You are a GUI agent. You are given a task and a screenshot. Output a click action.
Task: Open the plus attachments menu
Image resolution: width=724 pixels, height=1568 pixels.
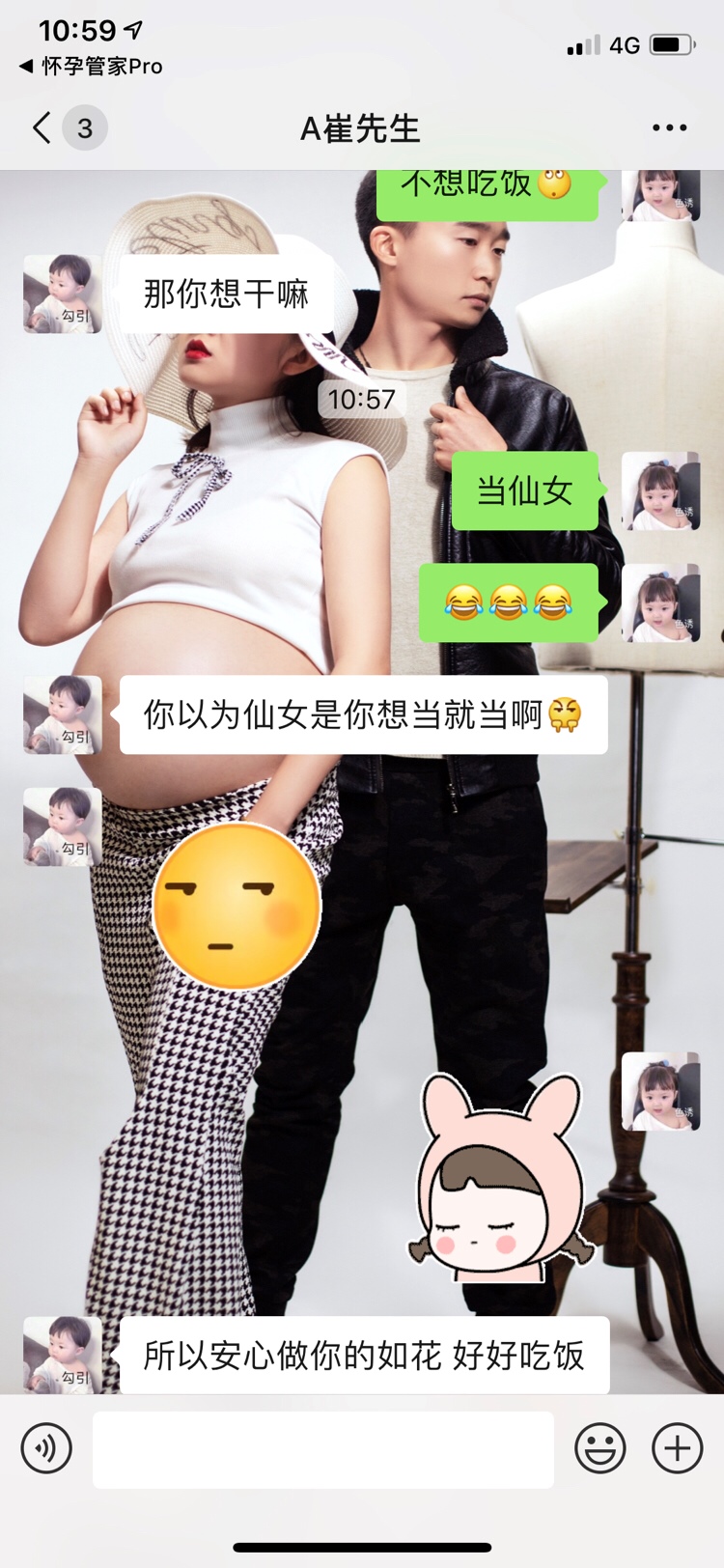(x=677, y=1448)
